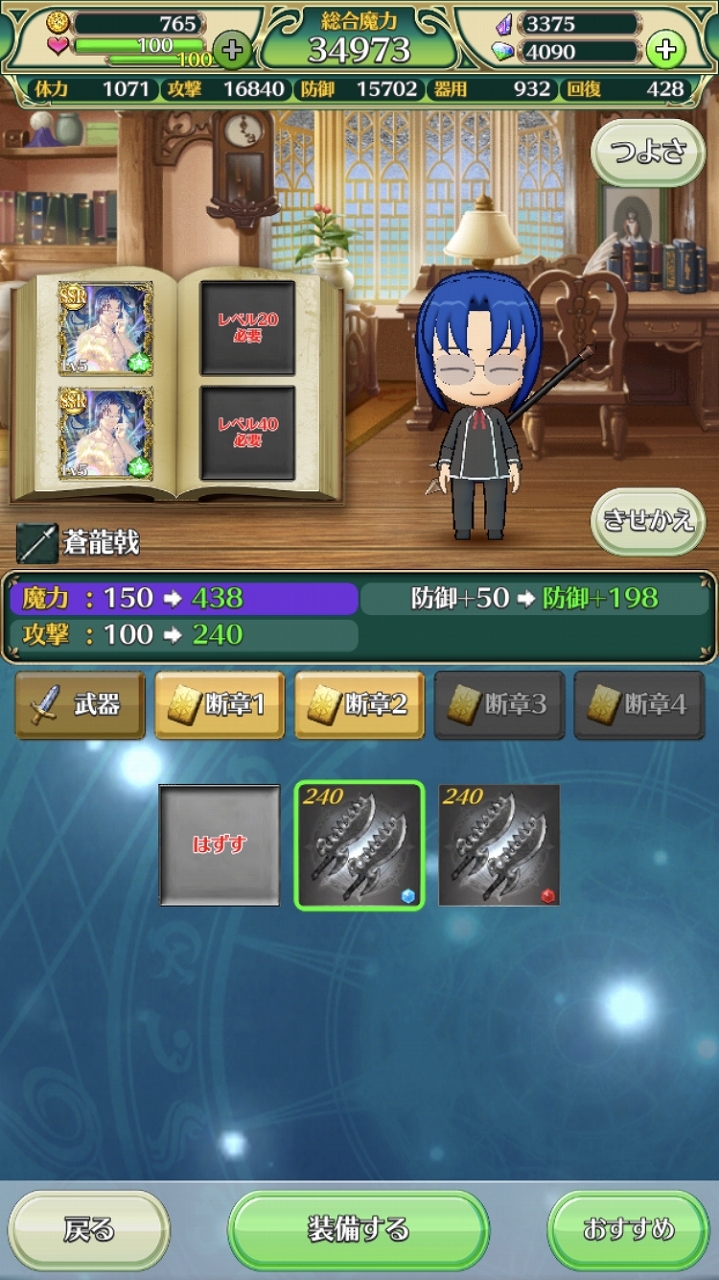Switch to the 断章1 tab
This screenshot has width=719, height=1280.
219,705
